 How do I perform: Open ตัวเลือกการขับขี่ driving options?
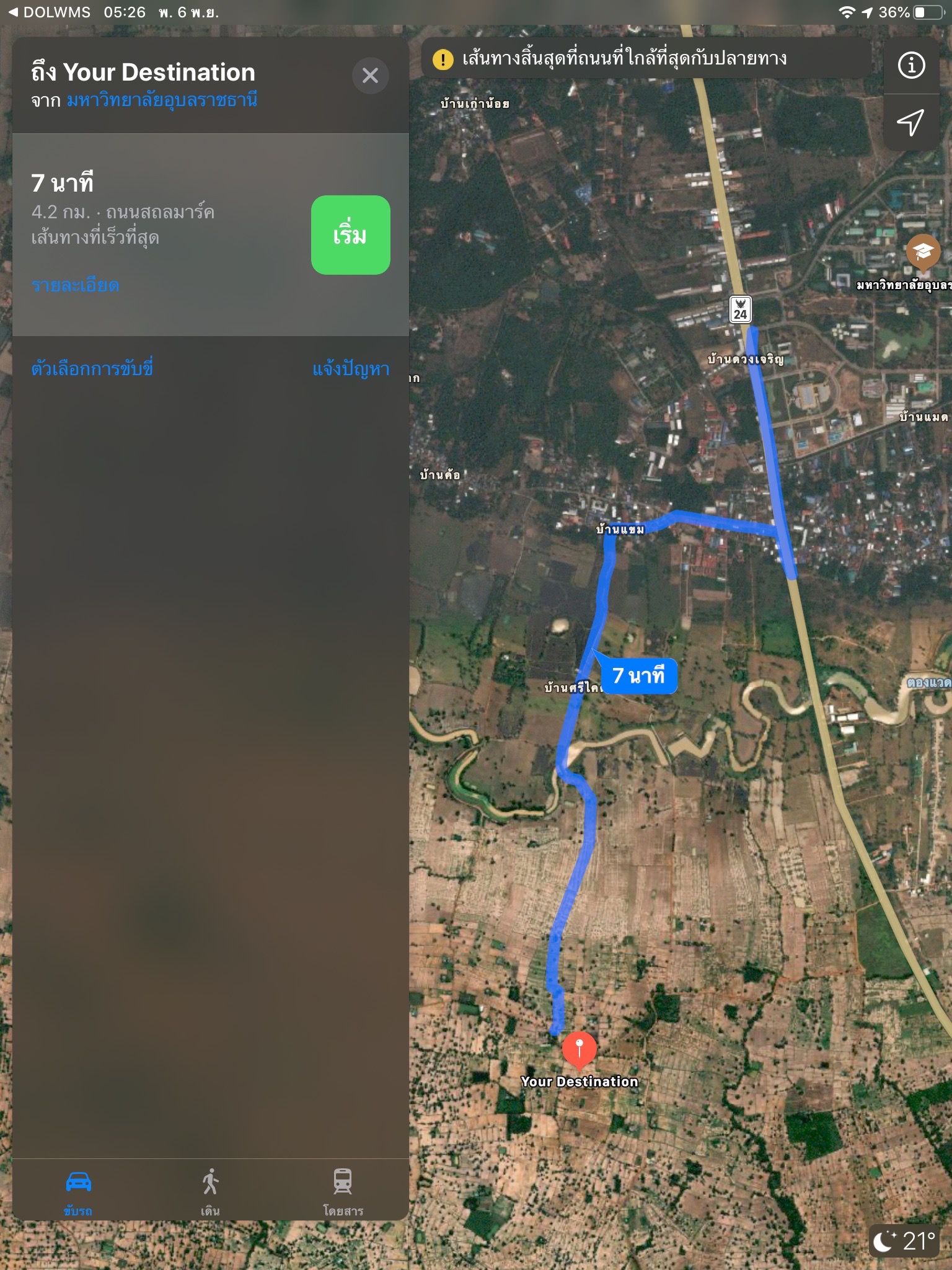92,369
